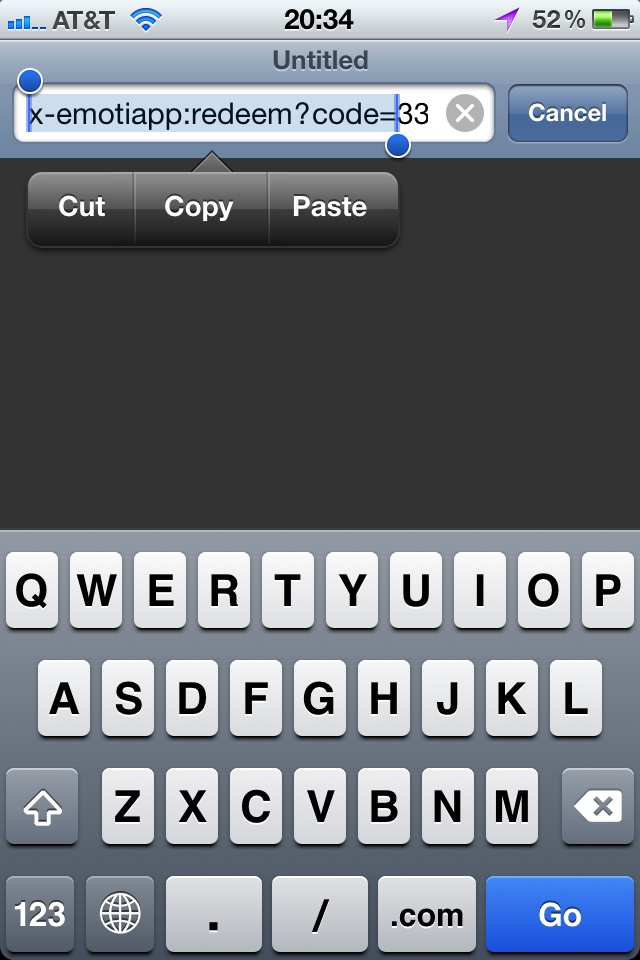
Task: Clear the address field text
Action: click(463, 114)
